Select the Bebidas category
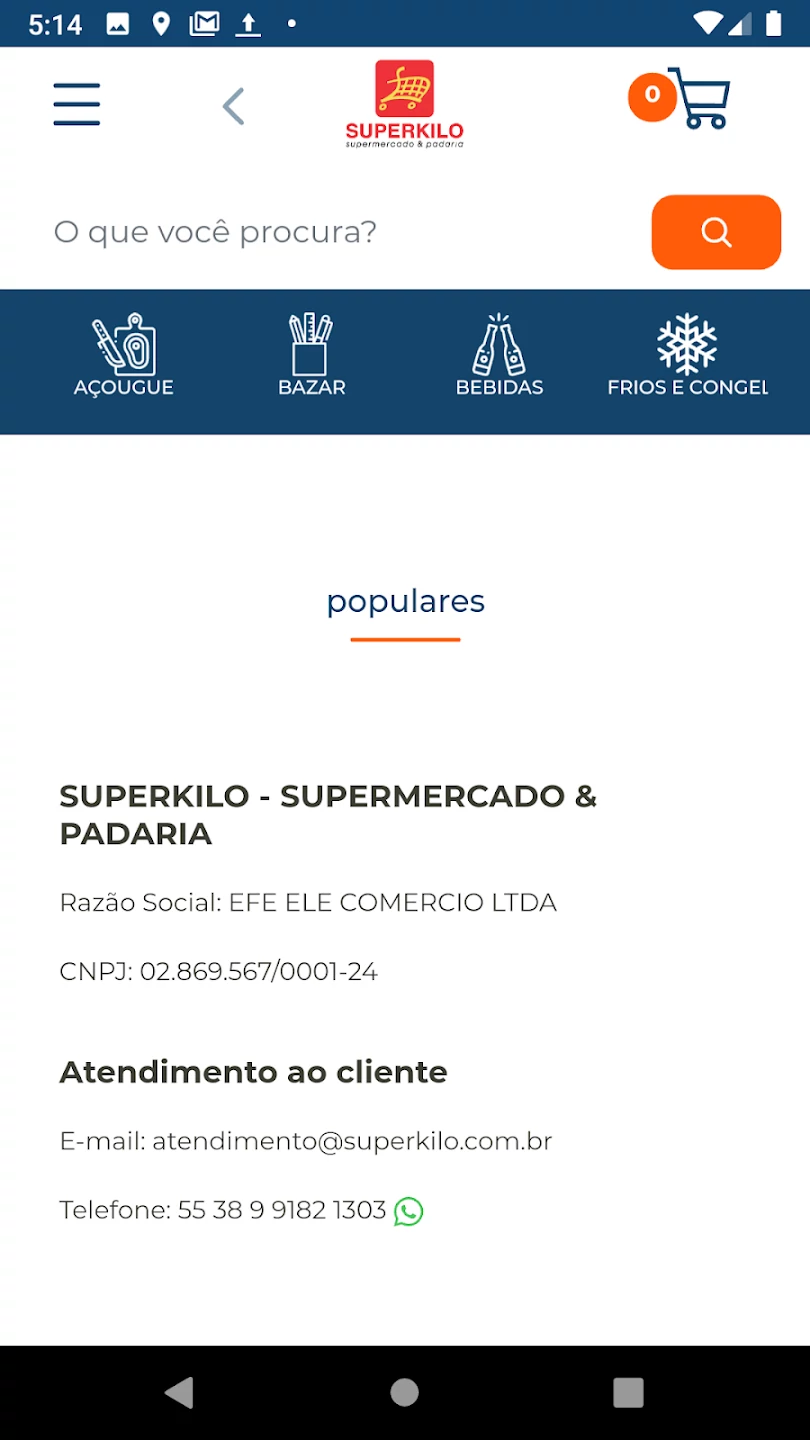This screenshot has height=1440, width=810. click(x=500, y=356)
